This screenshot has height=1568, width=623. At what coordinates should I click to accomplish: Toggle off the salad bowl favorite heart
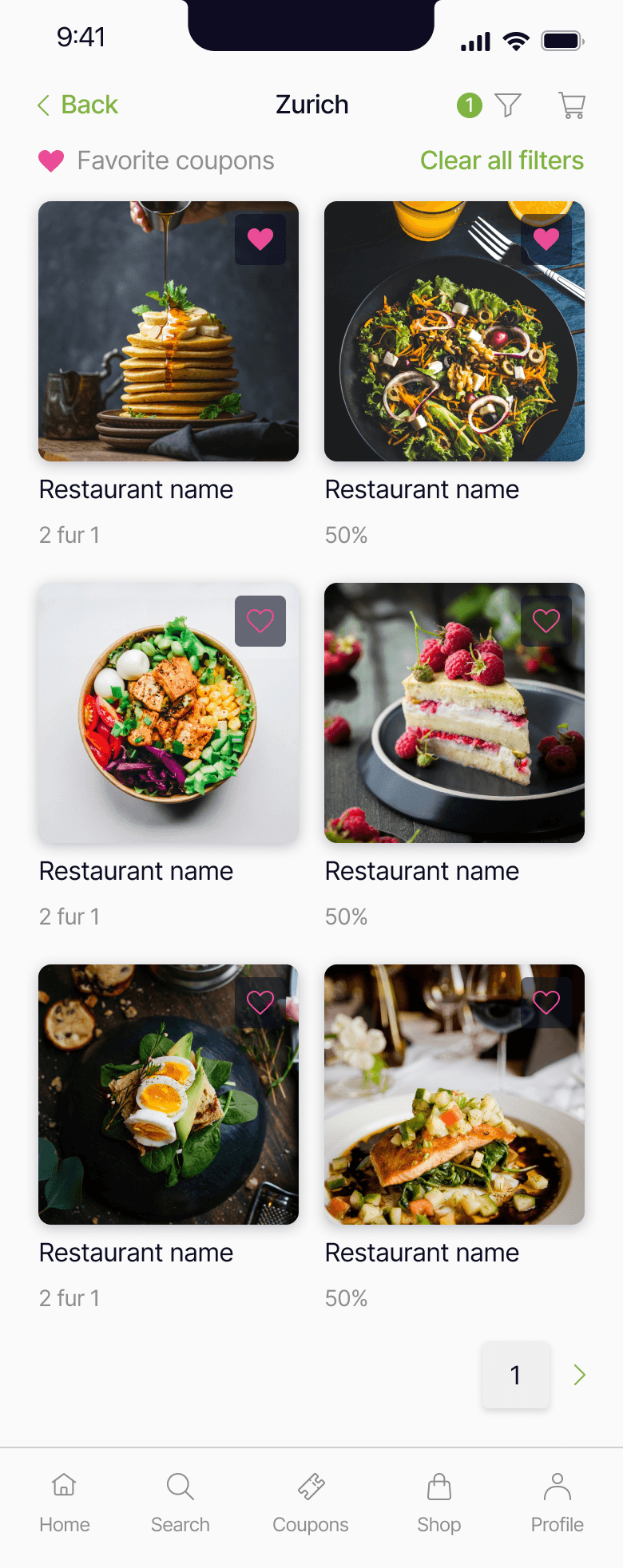point(260,620)
